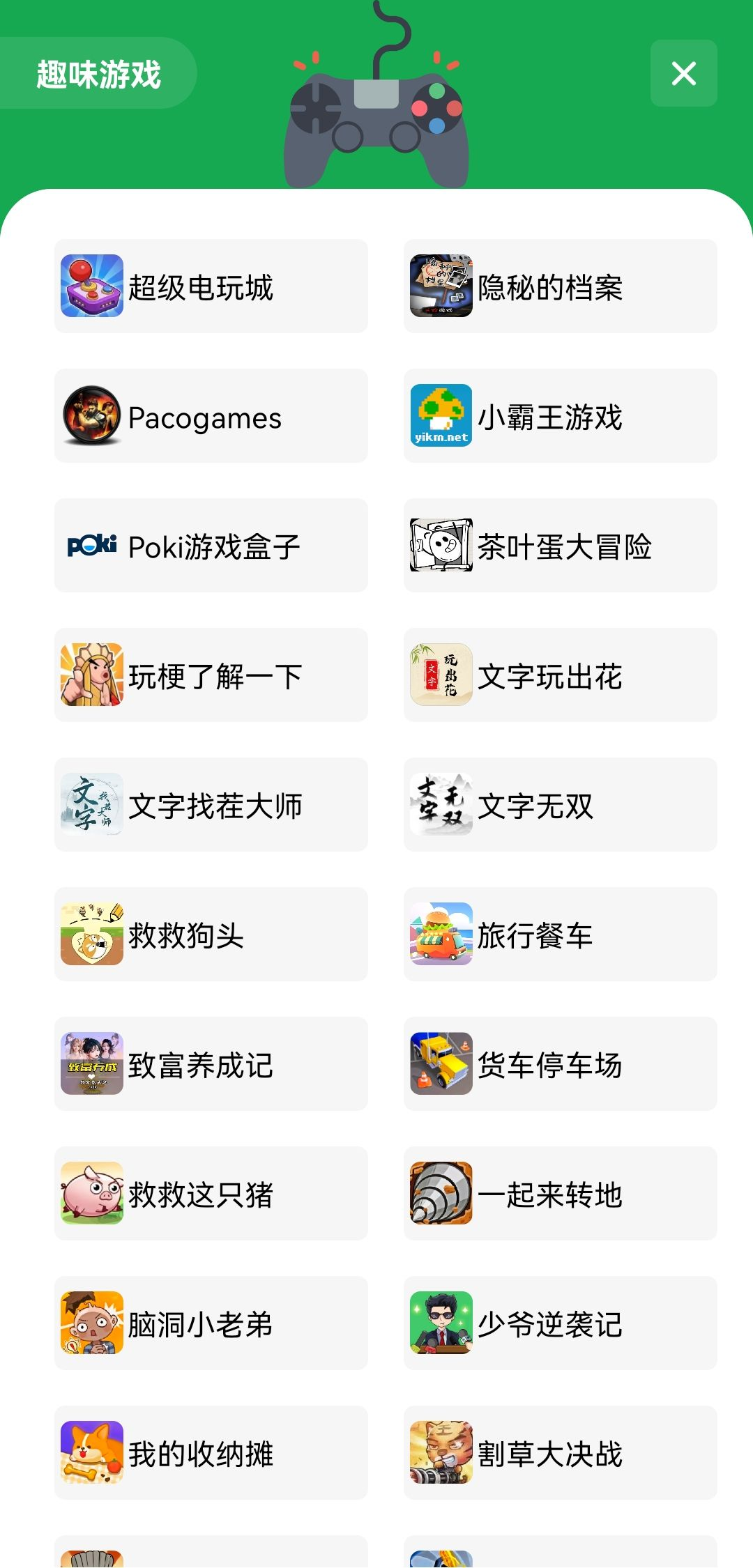Open 一起来转地
753x1568 pixels.
[x=560, y=1194]
